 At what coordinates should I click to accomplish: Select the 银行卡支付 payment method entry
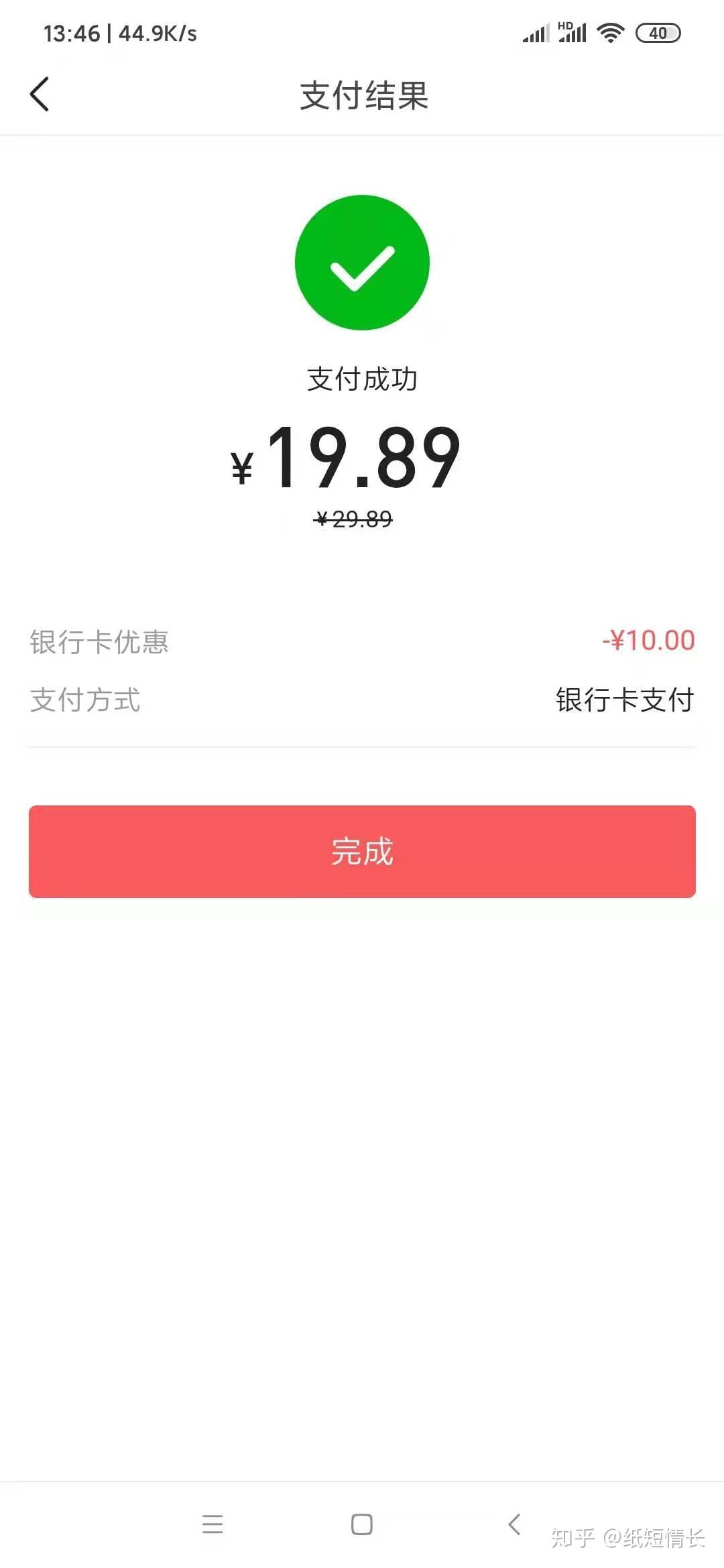tap(625, 700)
